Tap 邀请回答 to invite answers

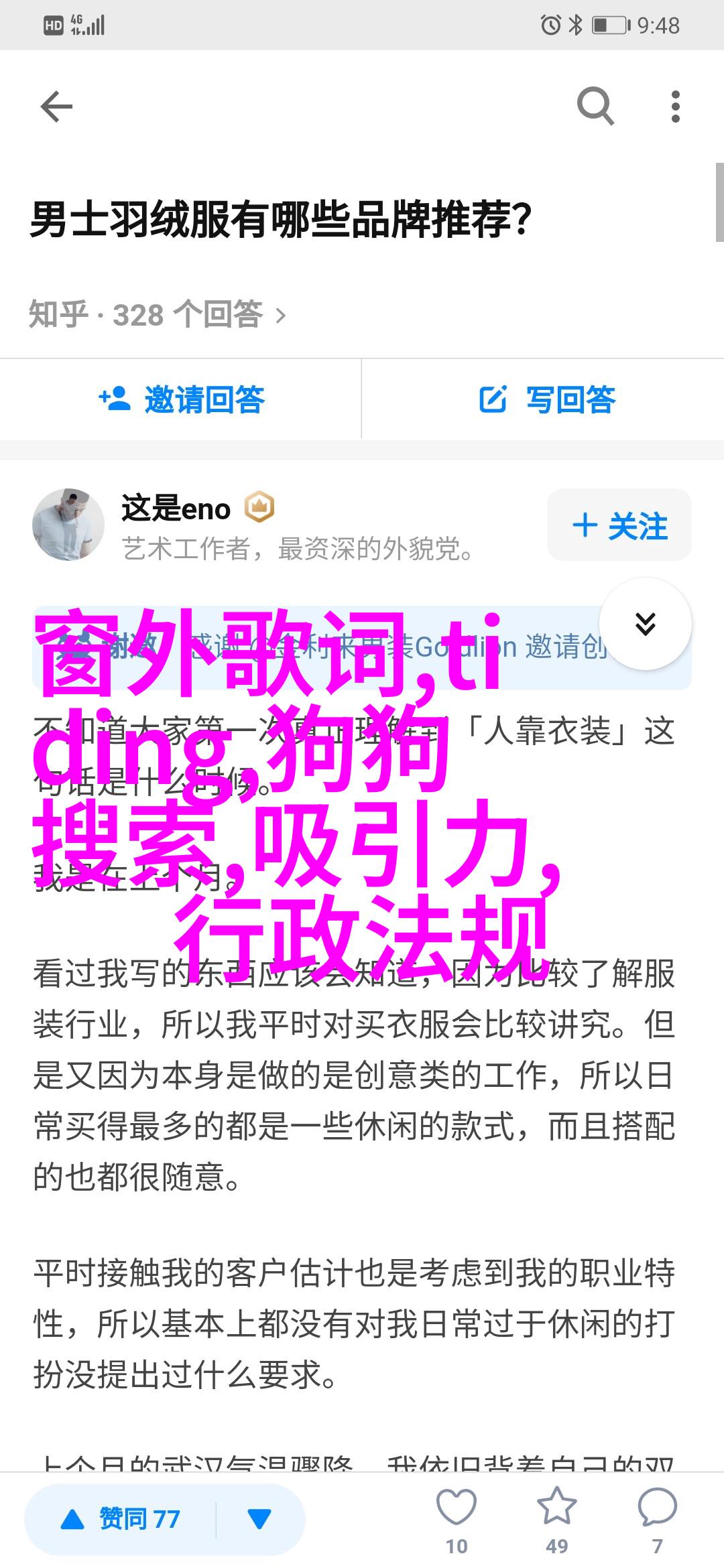[x=181, y=399]
